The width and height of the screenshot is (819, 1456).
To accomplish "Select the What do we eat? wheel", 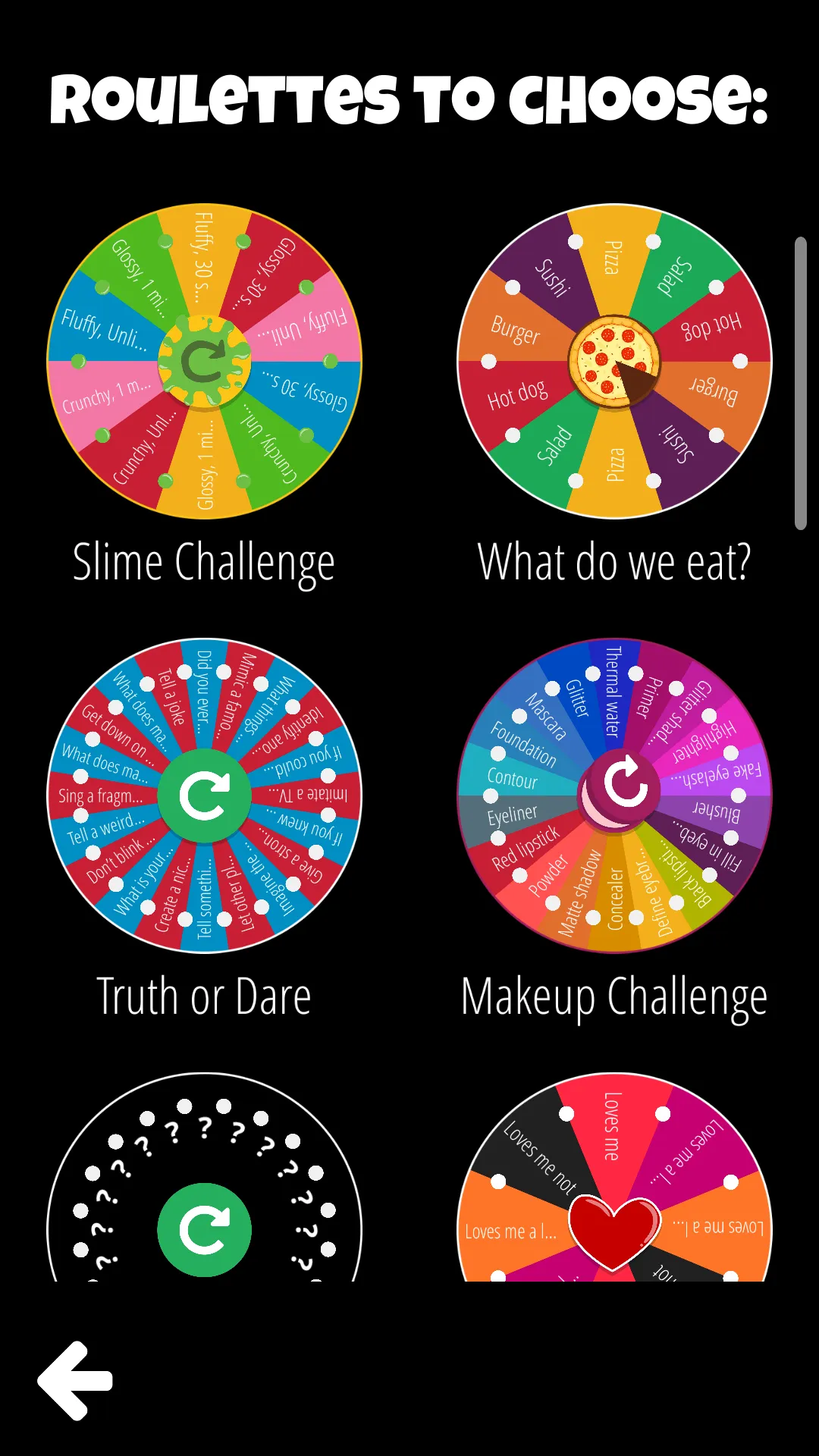I will (614, 362).
